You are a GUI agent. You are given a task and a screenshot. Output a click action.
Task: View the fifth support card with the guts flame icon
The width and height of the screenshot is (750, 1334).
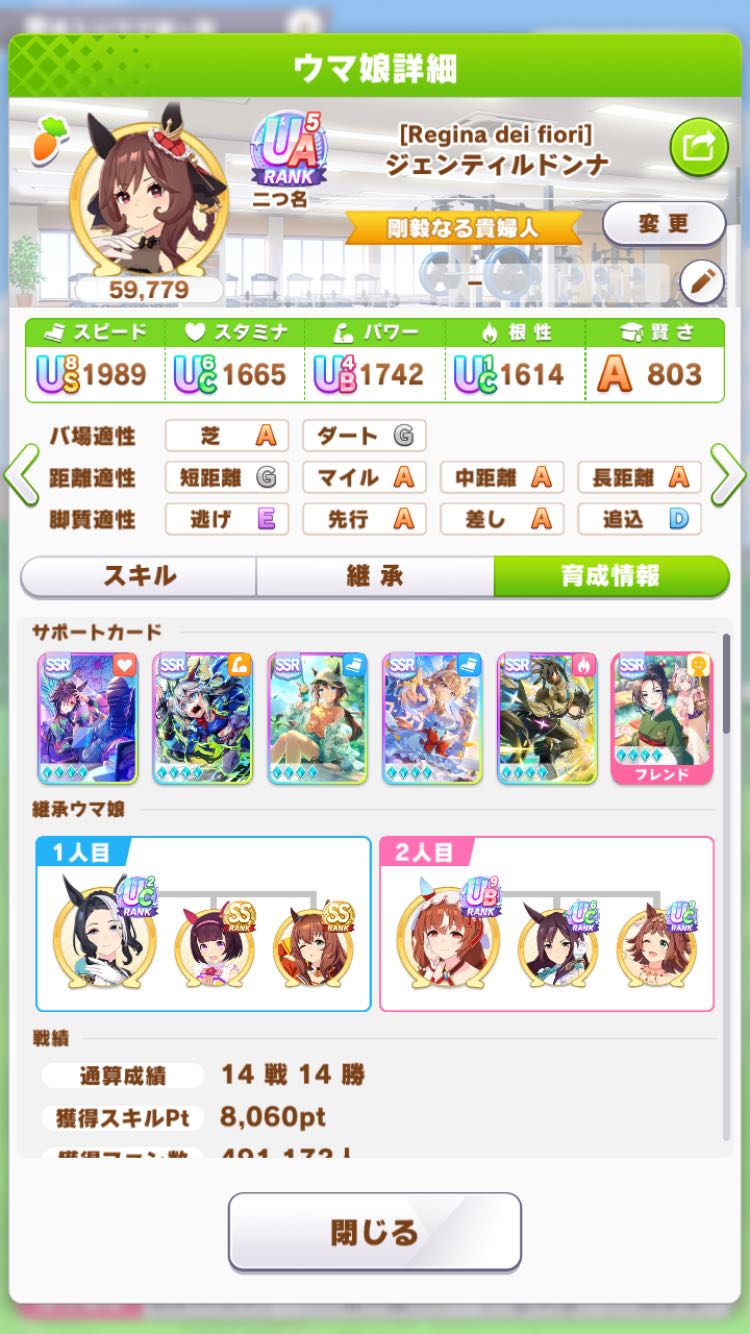pos(546,717)
